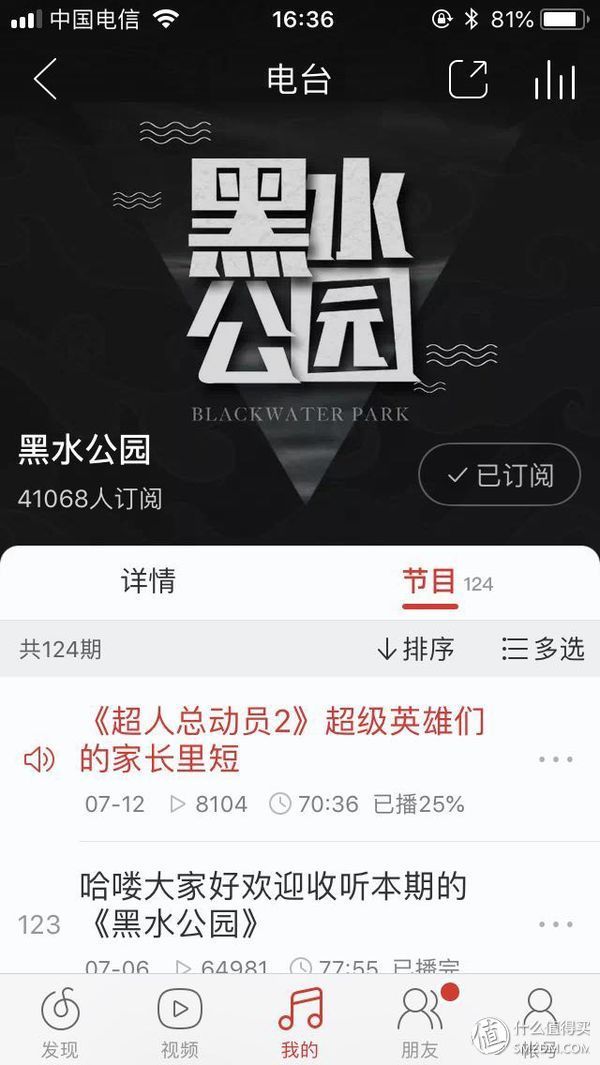Viewport: 600px width, 1065px height.
Task: Open the 我的 tab
Action: [300, 1020]
